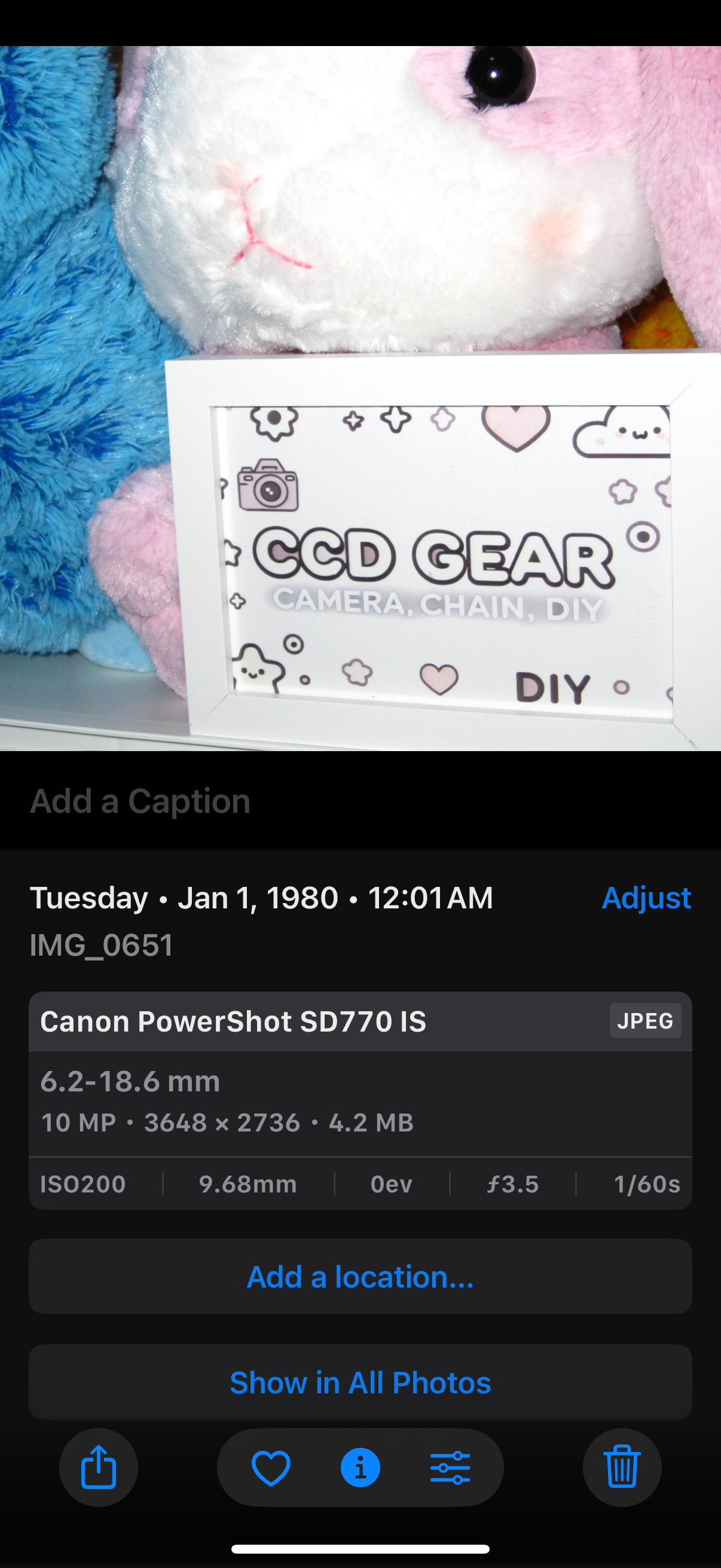Open the edit adjustments sliders icon
Screen dimensions: 721x1568
tap(450, 1468)
